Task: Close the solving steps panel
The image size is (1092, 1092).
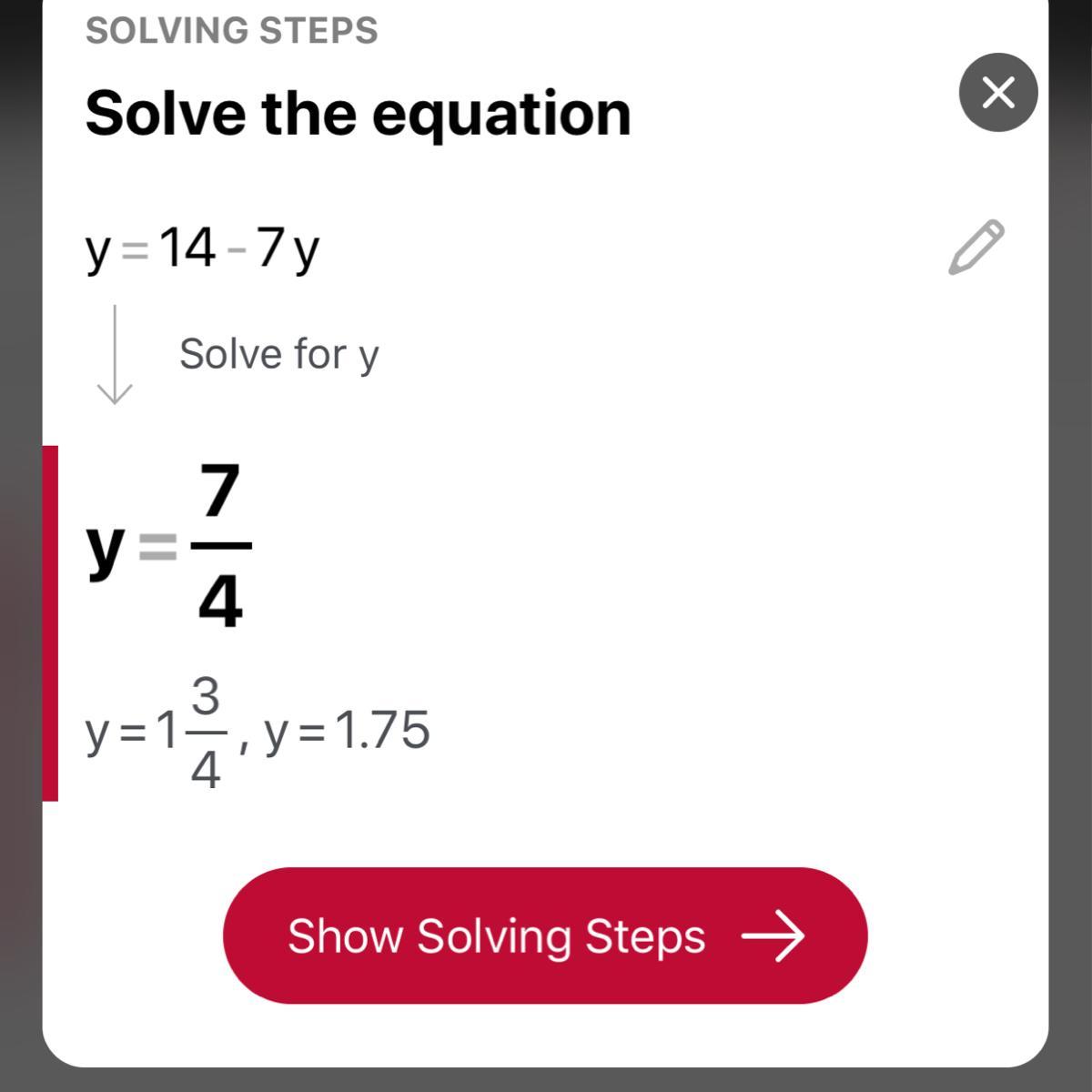Action: click(998, 92)
